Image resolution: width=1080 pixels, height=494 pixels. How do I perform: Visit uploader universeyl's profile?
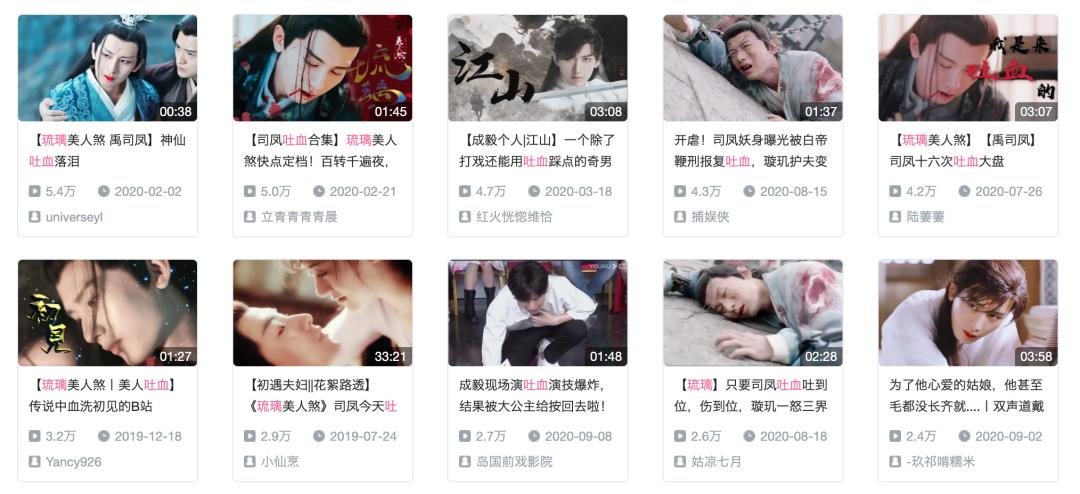tap(74, 216)
